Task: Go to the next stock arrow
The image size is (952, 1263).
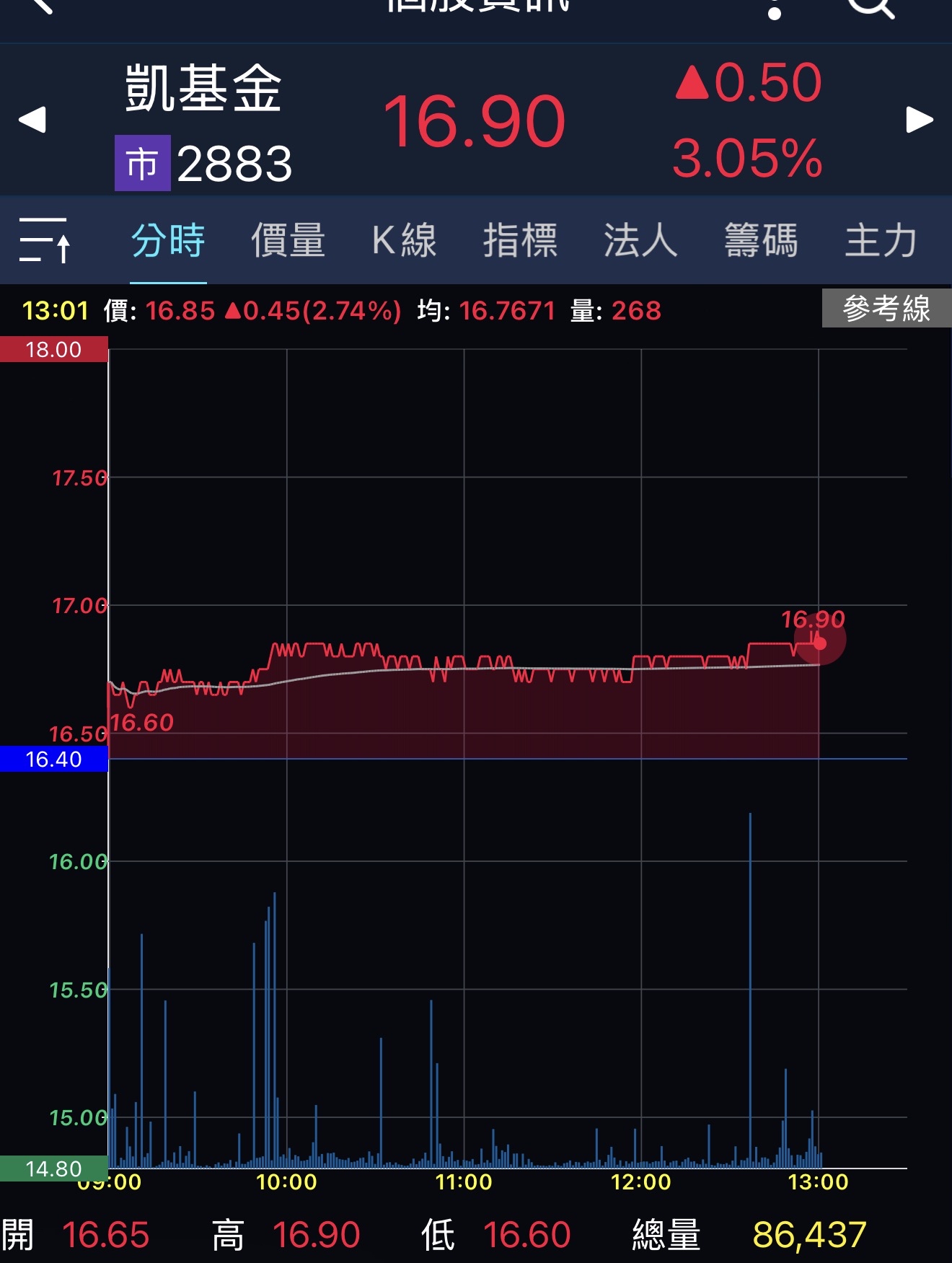Action: coord(919,120)
